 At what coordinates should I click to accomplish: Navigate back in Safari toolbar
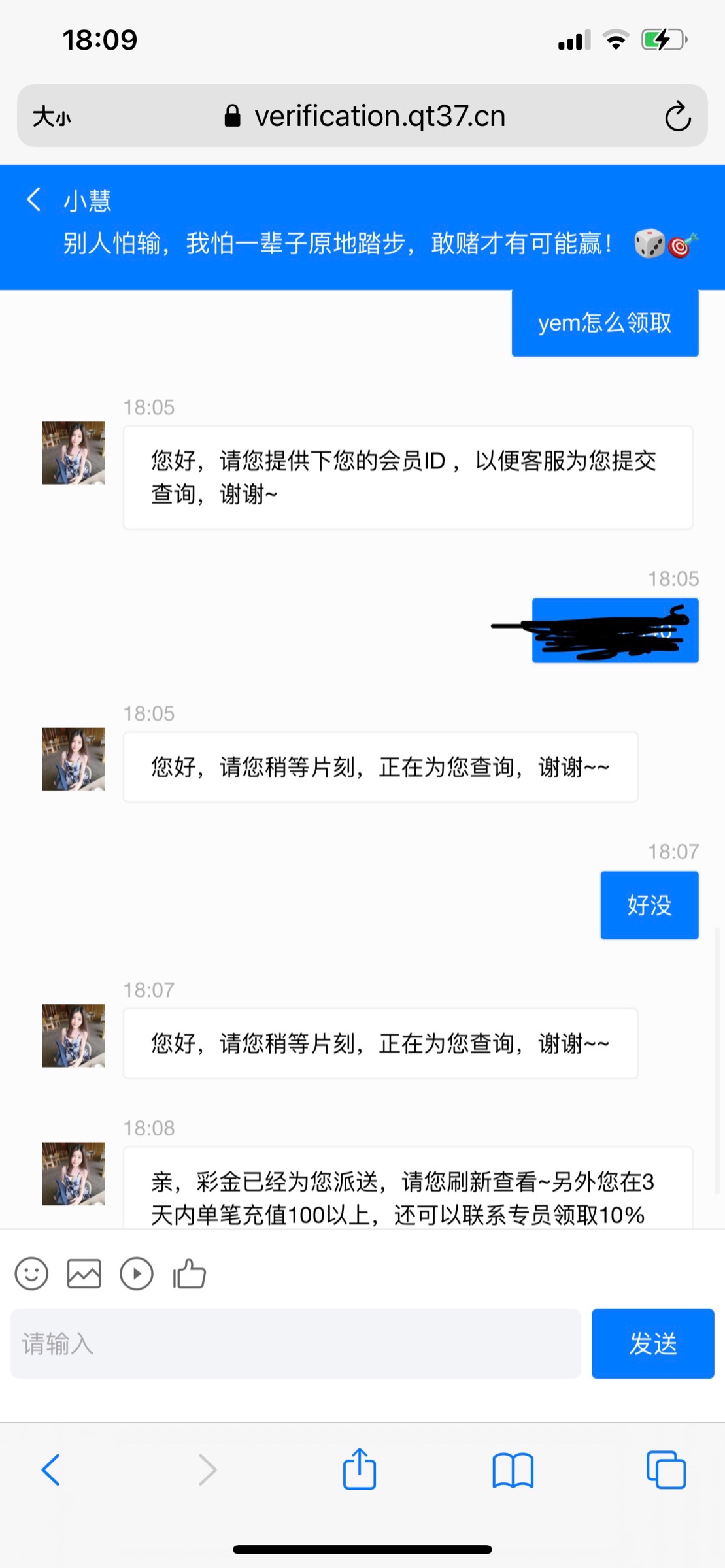(51, 1470)
